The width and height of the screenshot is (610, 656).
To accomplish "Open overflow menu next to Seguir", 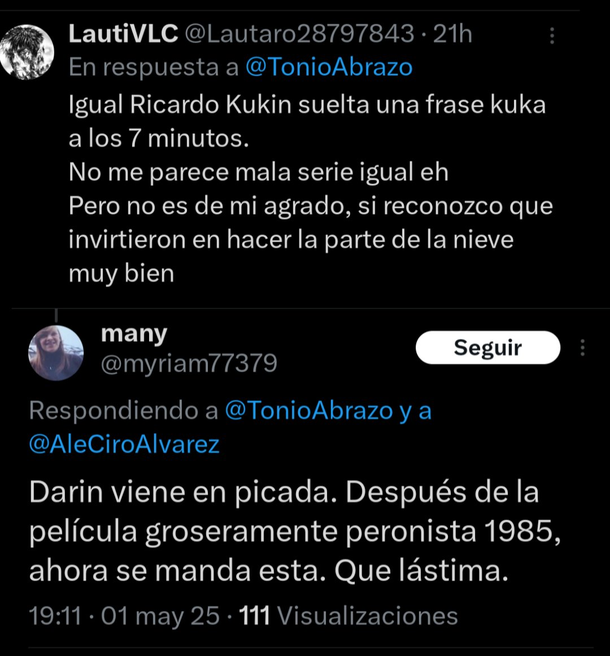I will (x=582, y=348).
